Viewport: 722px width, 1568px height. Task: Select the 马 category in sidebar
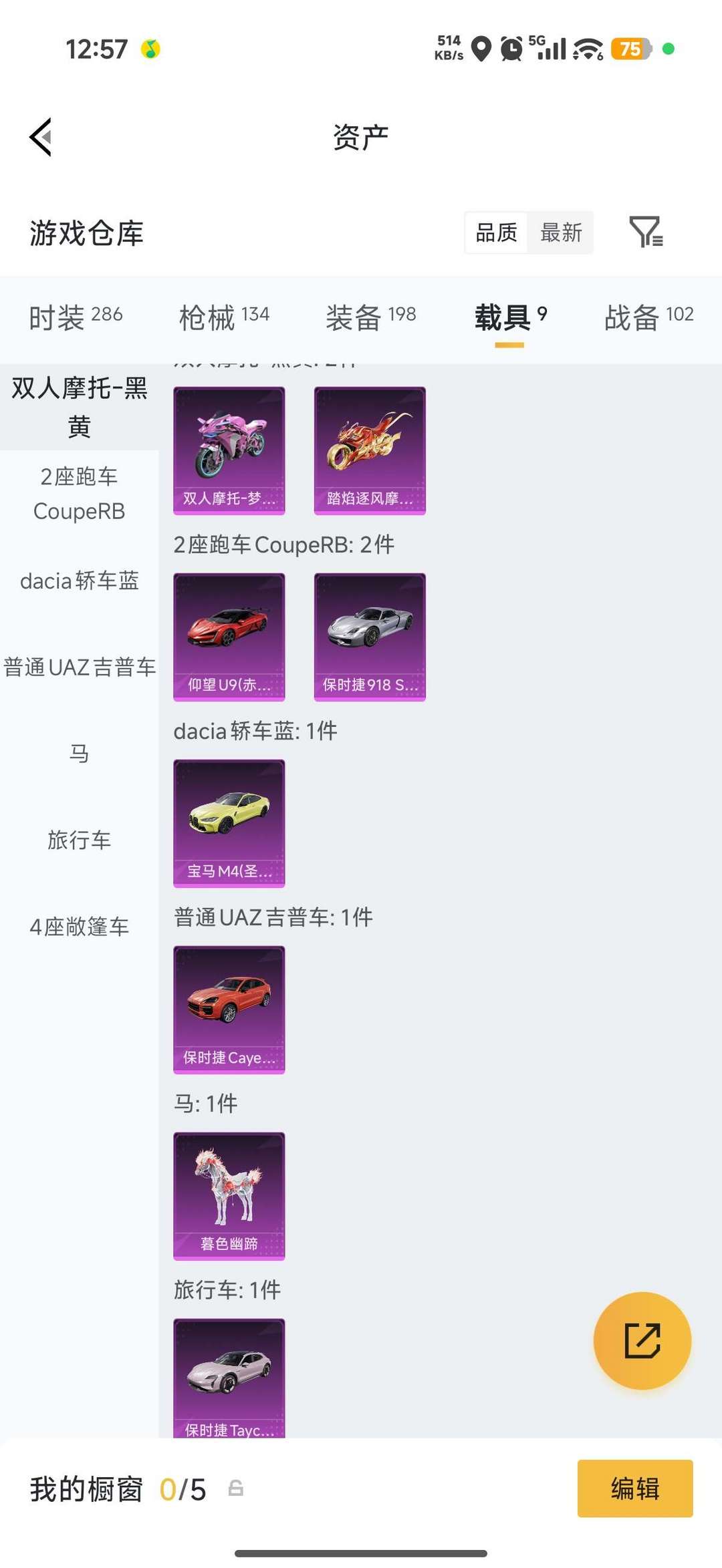(78, 753)
